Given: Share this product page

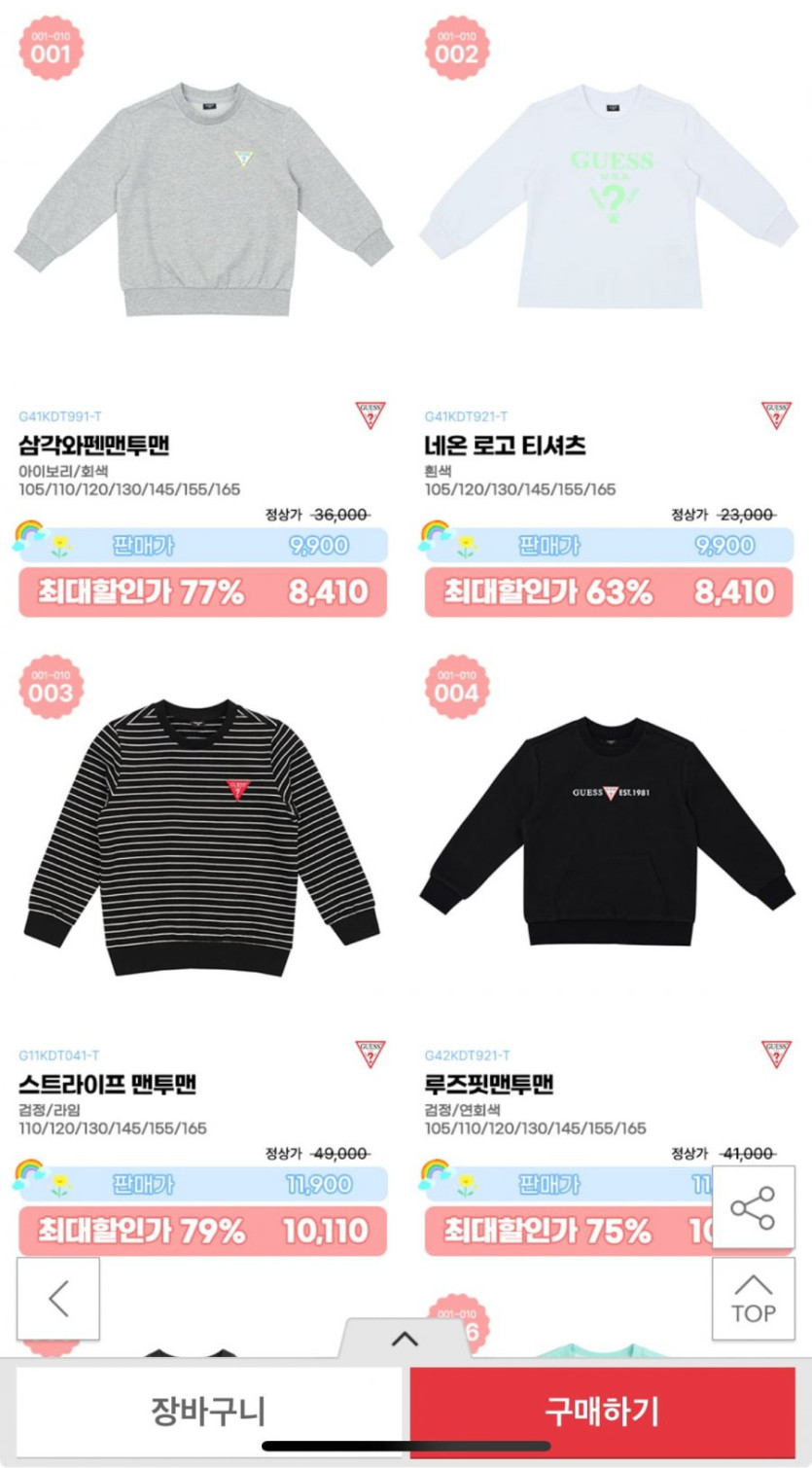Looking at the screenshot, I should click(753, 1207).
